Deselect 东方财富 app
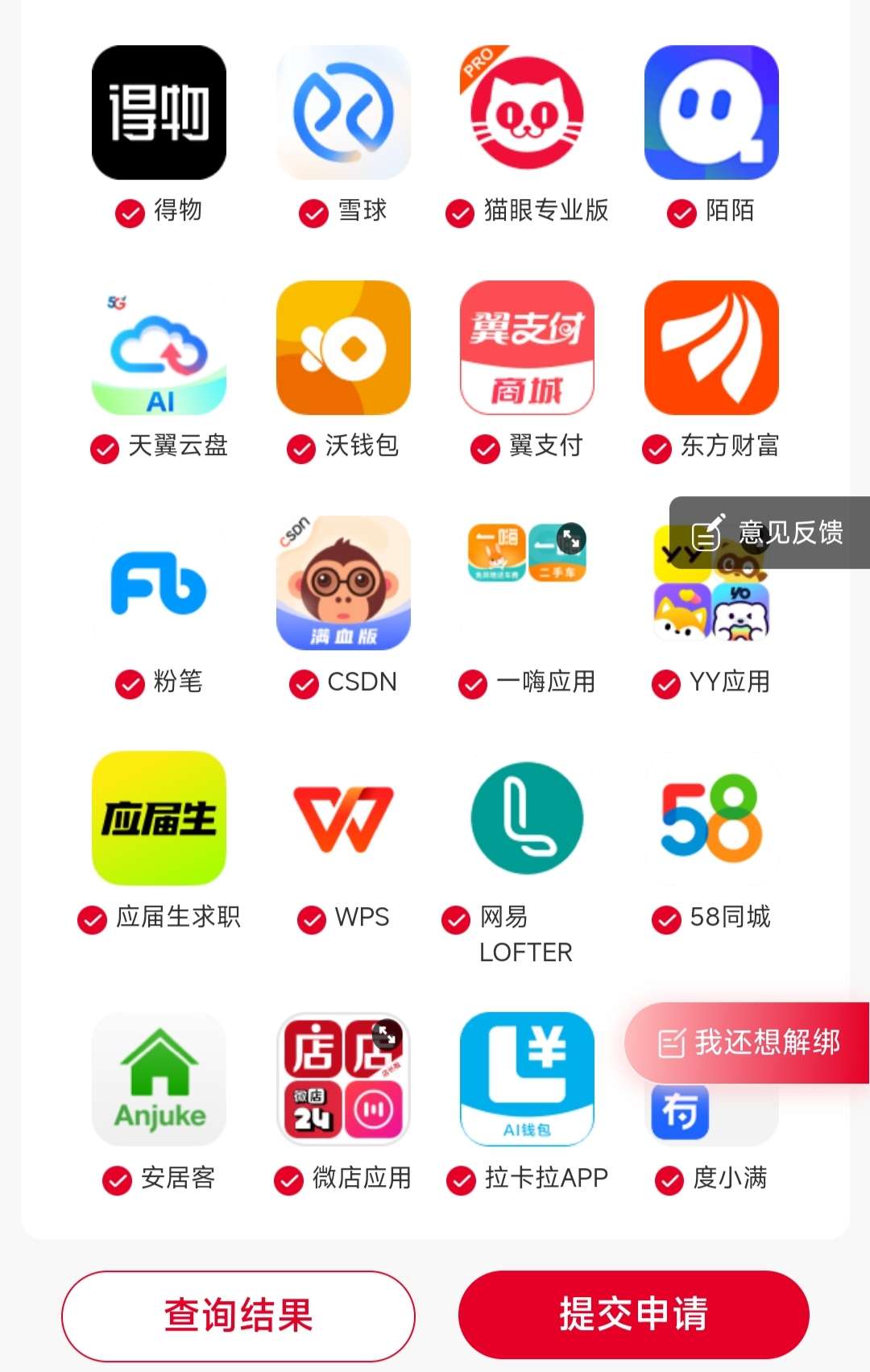Viewport: 870px width, 1372px height. point(657,449)
